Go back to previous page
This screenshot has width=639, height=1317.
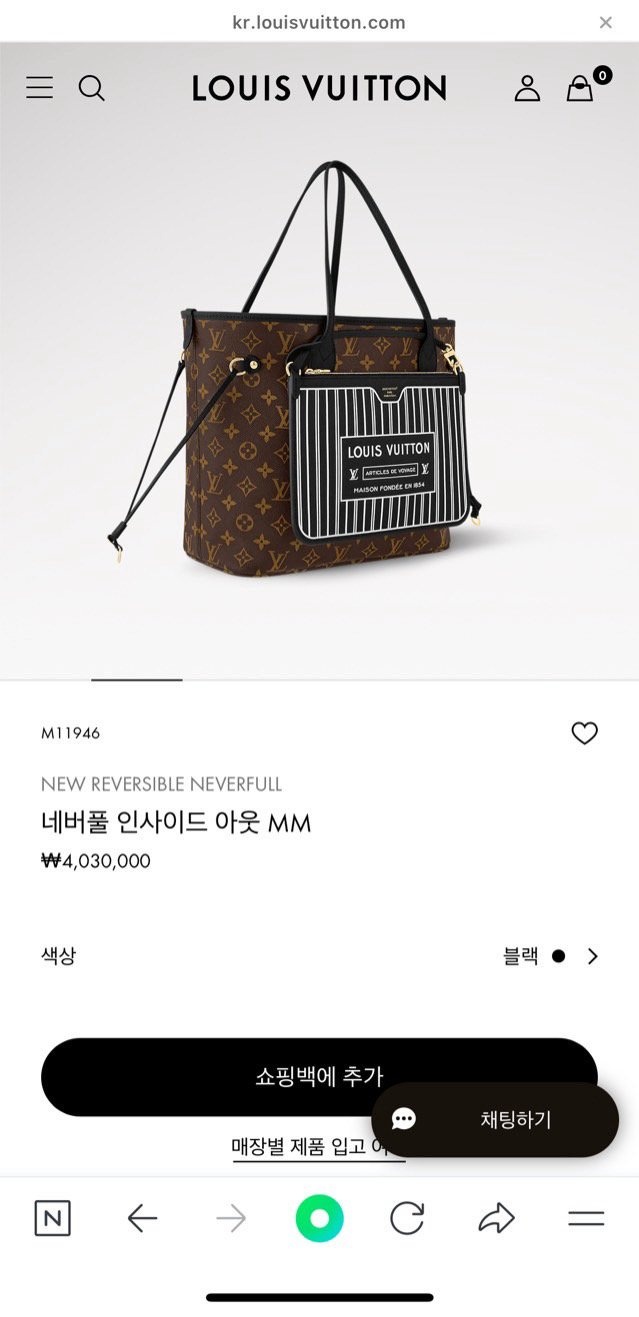142,1218
